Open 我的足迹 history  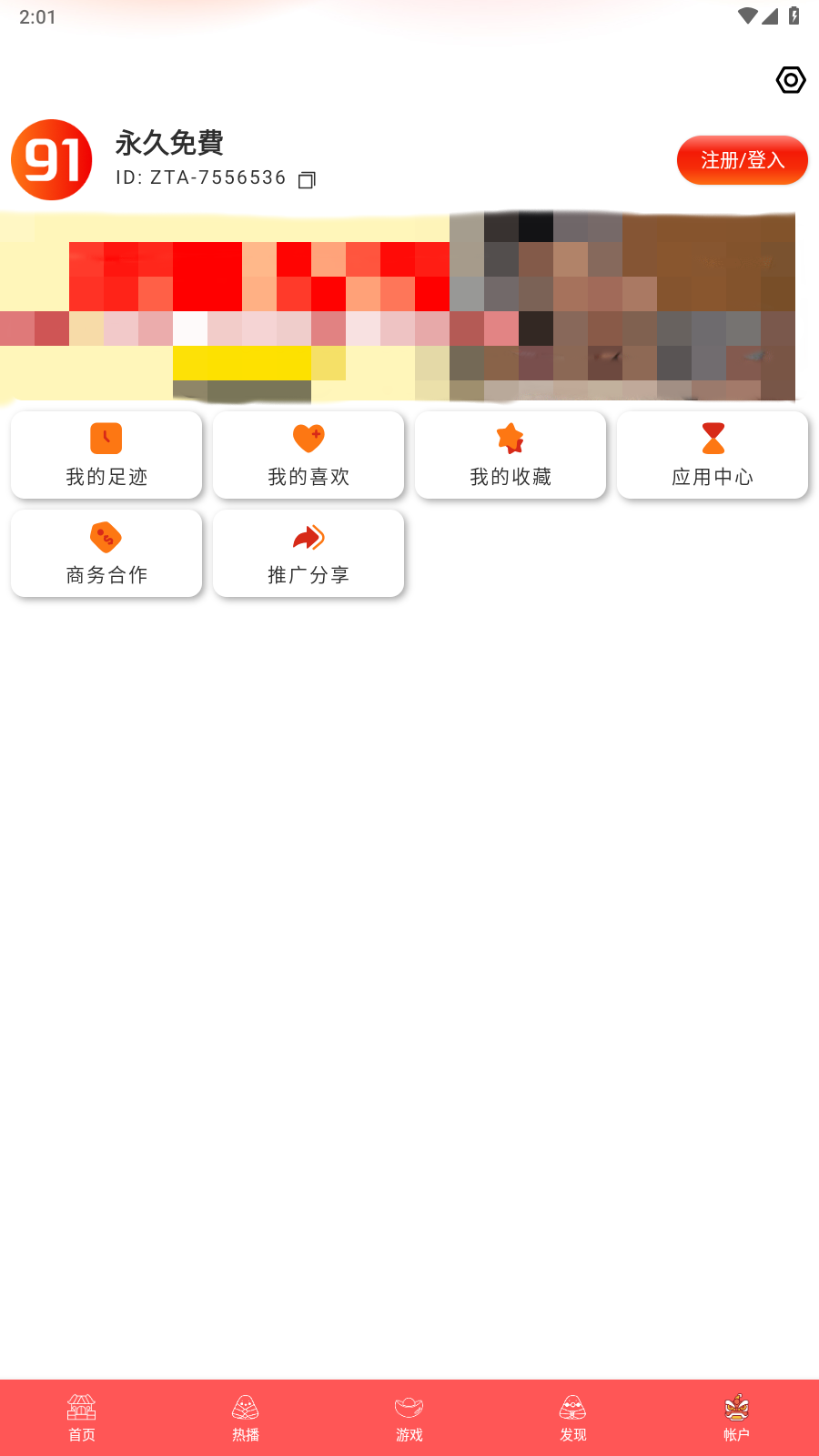[x=106, y=455]
